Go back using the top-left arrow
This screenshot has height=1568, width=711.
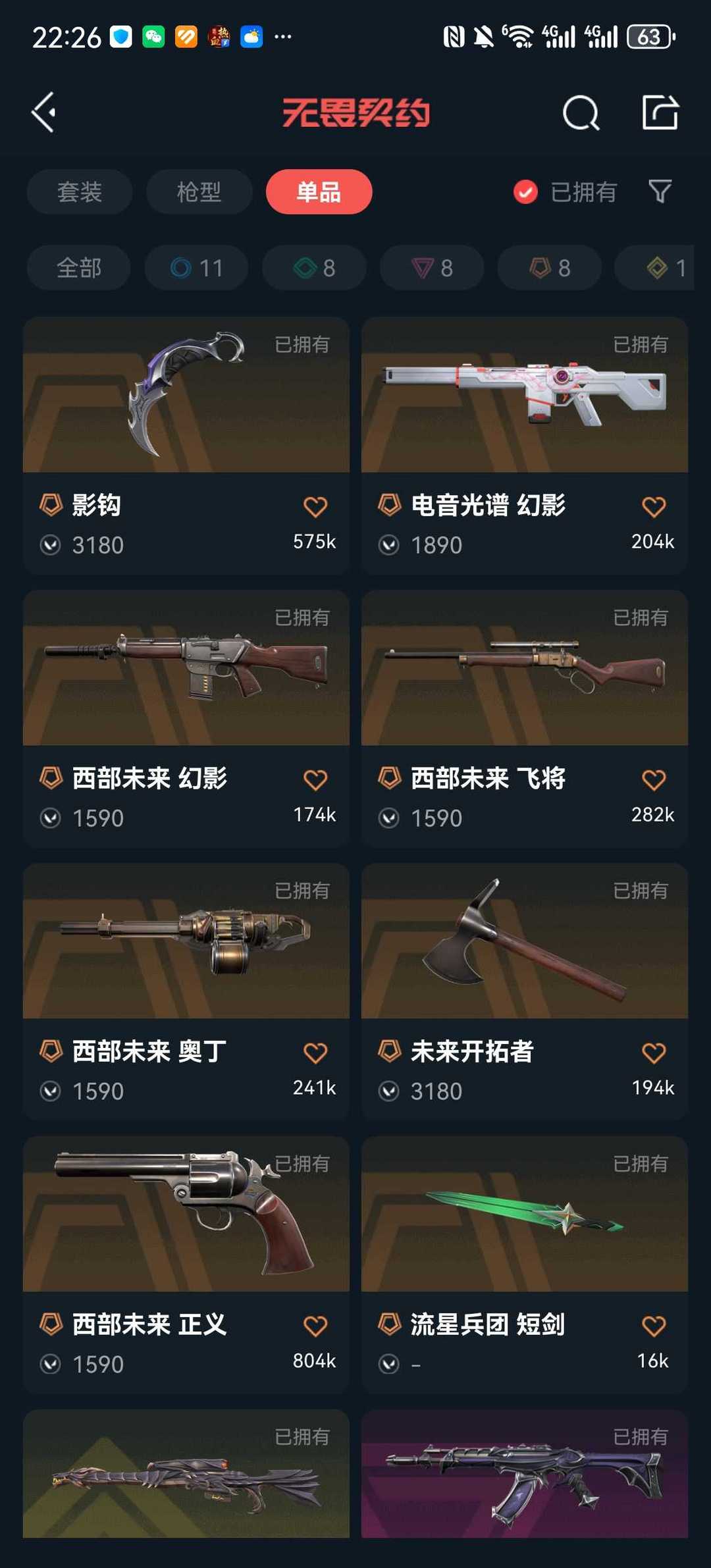pyautogui.click(x=44, y=113)
